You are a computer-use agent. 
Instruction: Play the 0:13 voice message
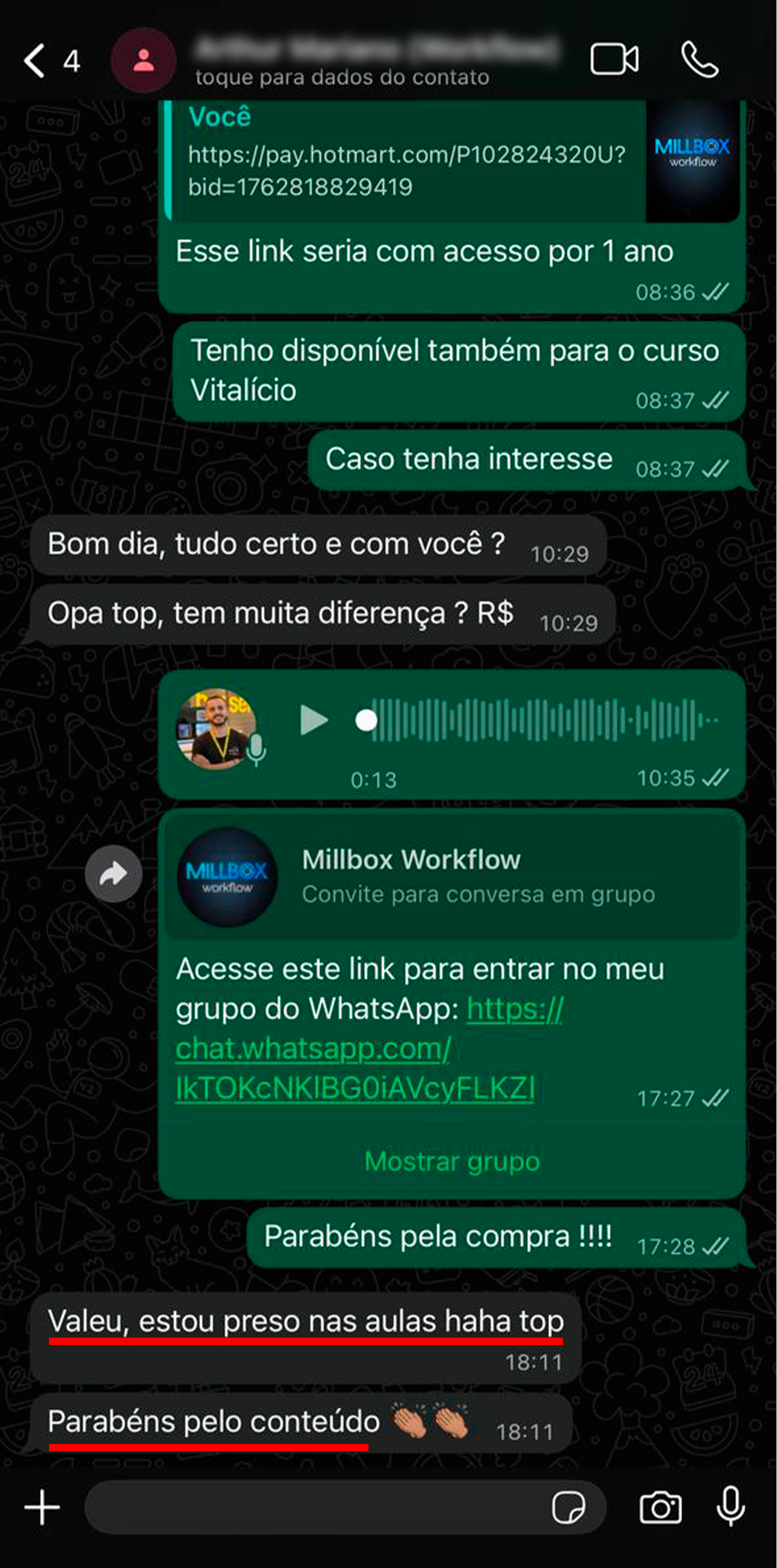pyautogui.click(x=314, y=720)
